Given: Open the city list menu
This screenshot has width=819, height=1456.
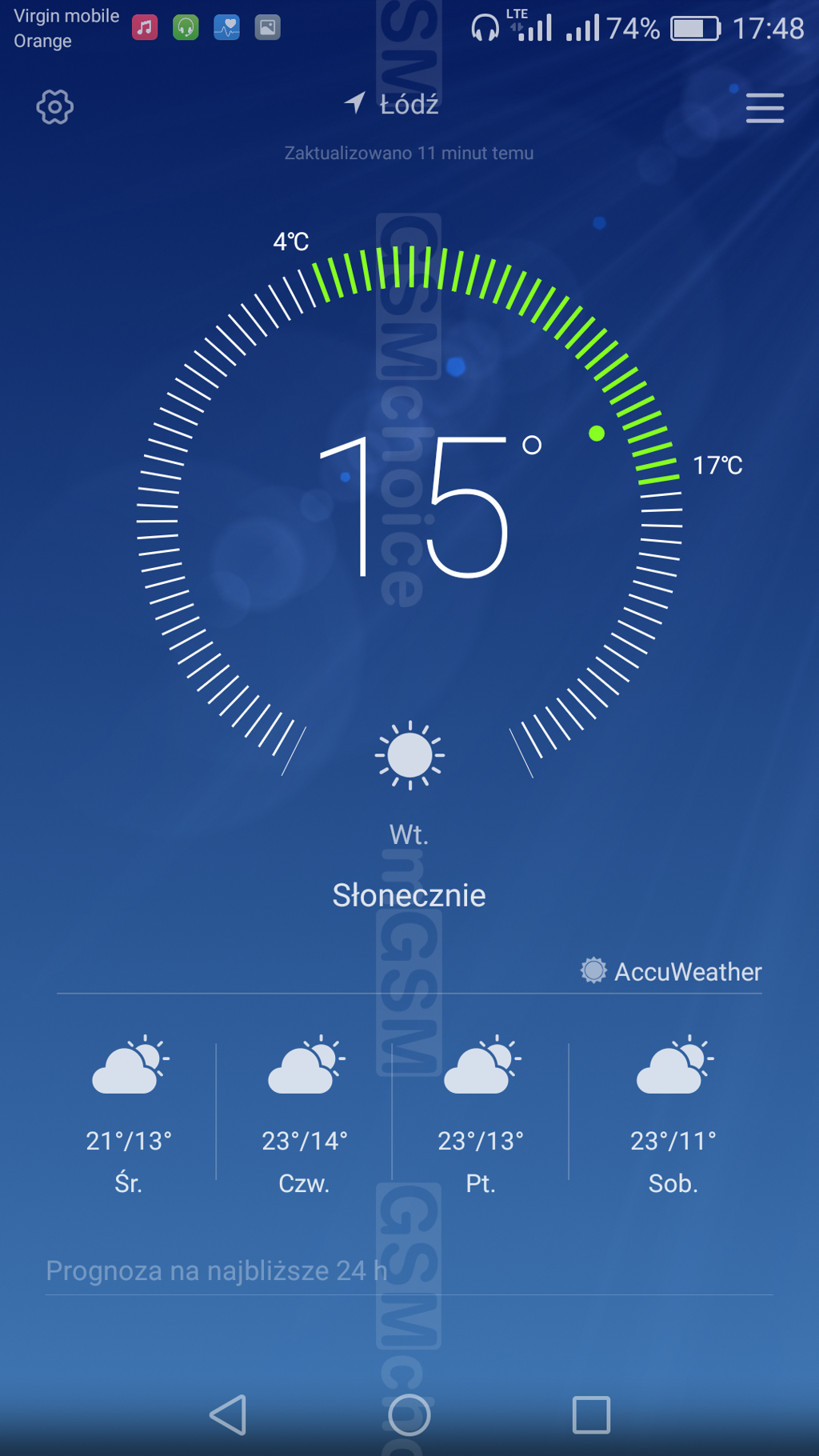Looking at the screenshot, I should click(765, 108).
